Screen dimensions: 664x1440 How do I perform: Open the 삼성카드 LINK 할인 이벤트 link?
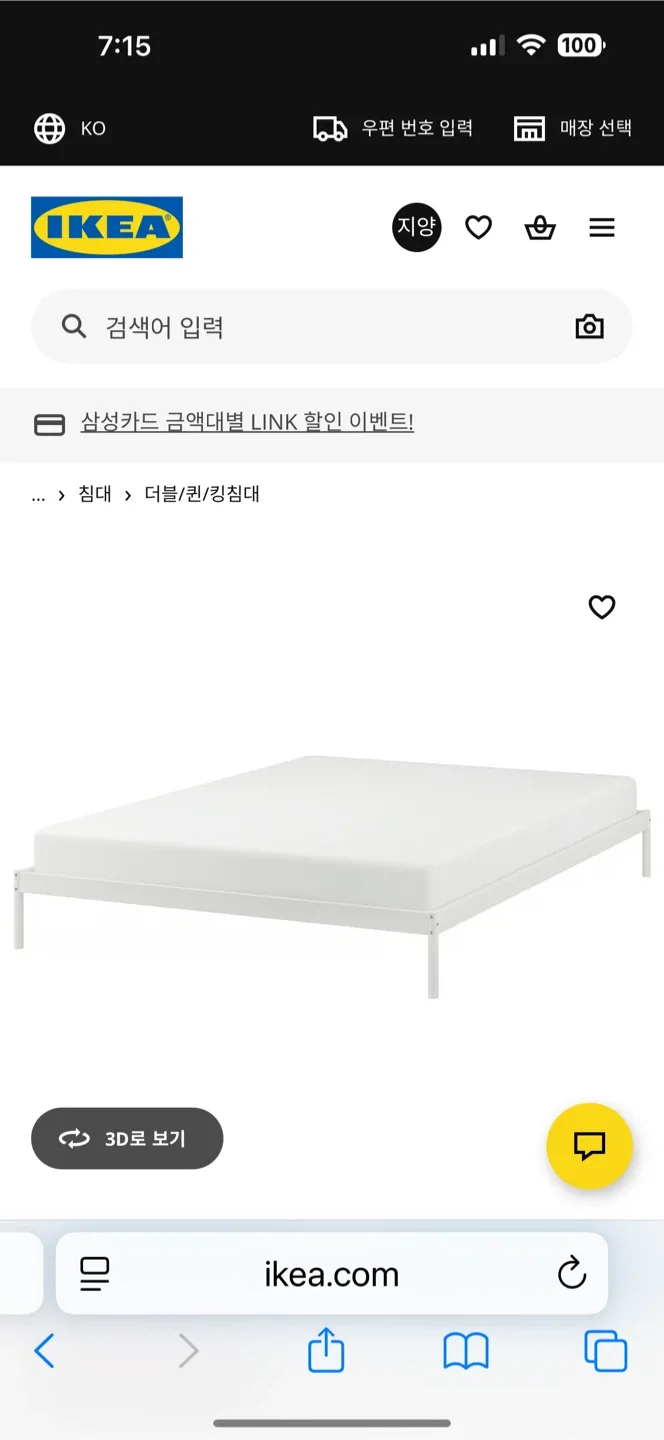247,423
